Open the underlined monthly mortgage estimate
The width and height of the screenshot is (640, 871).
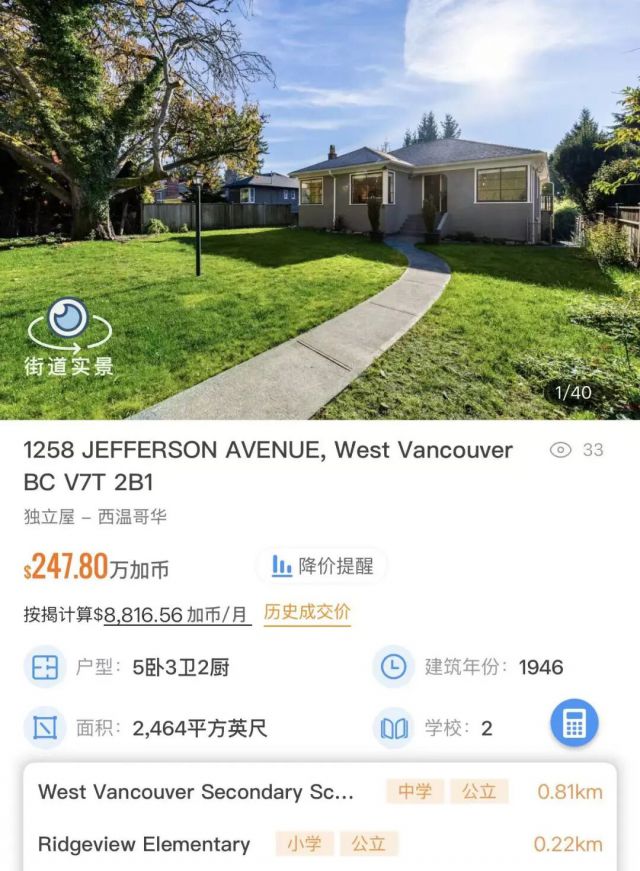(177, 615)
